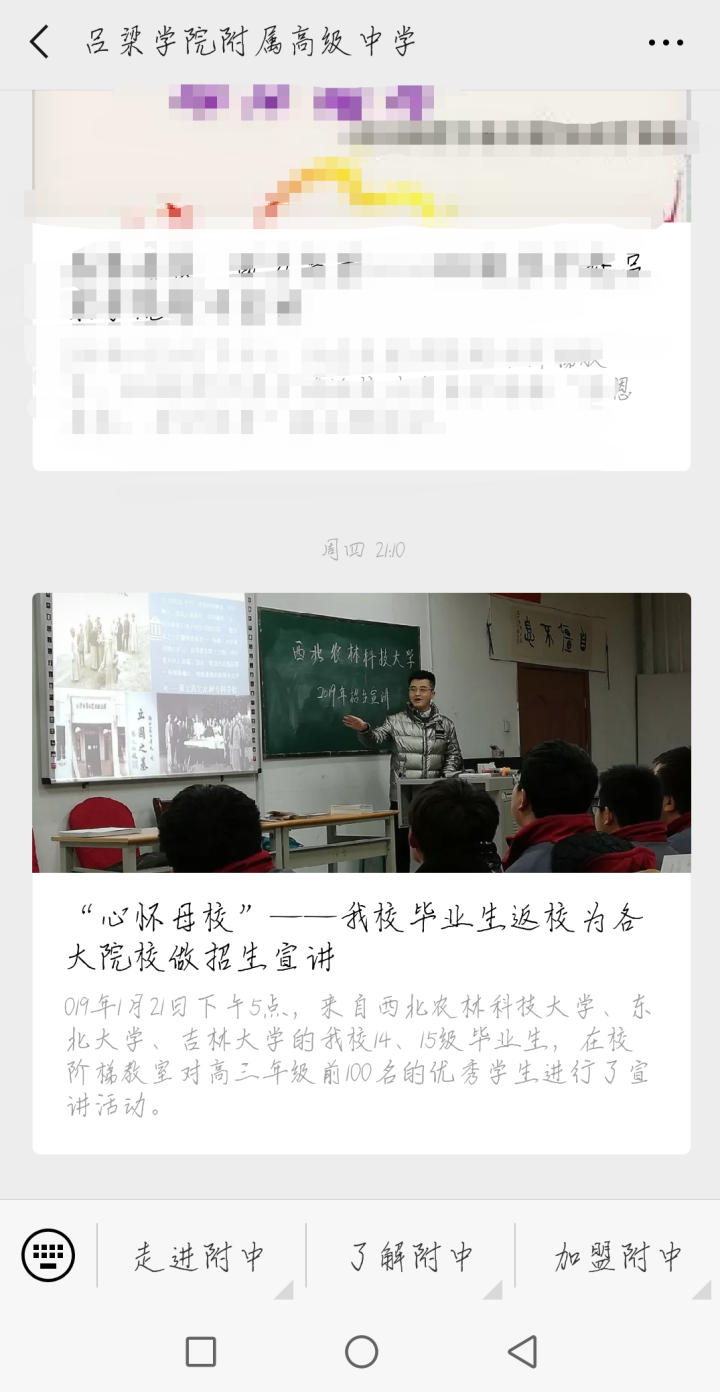Show recent apps via square button
This screenshot has width=720, height=1392.
201,1352
